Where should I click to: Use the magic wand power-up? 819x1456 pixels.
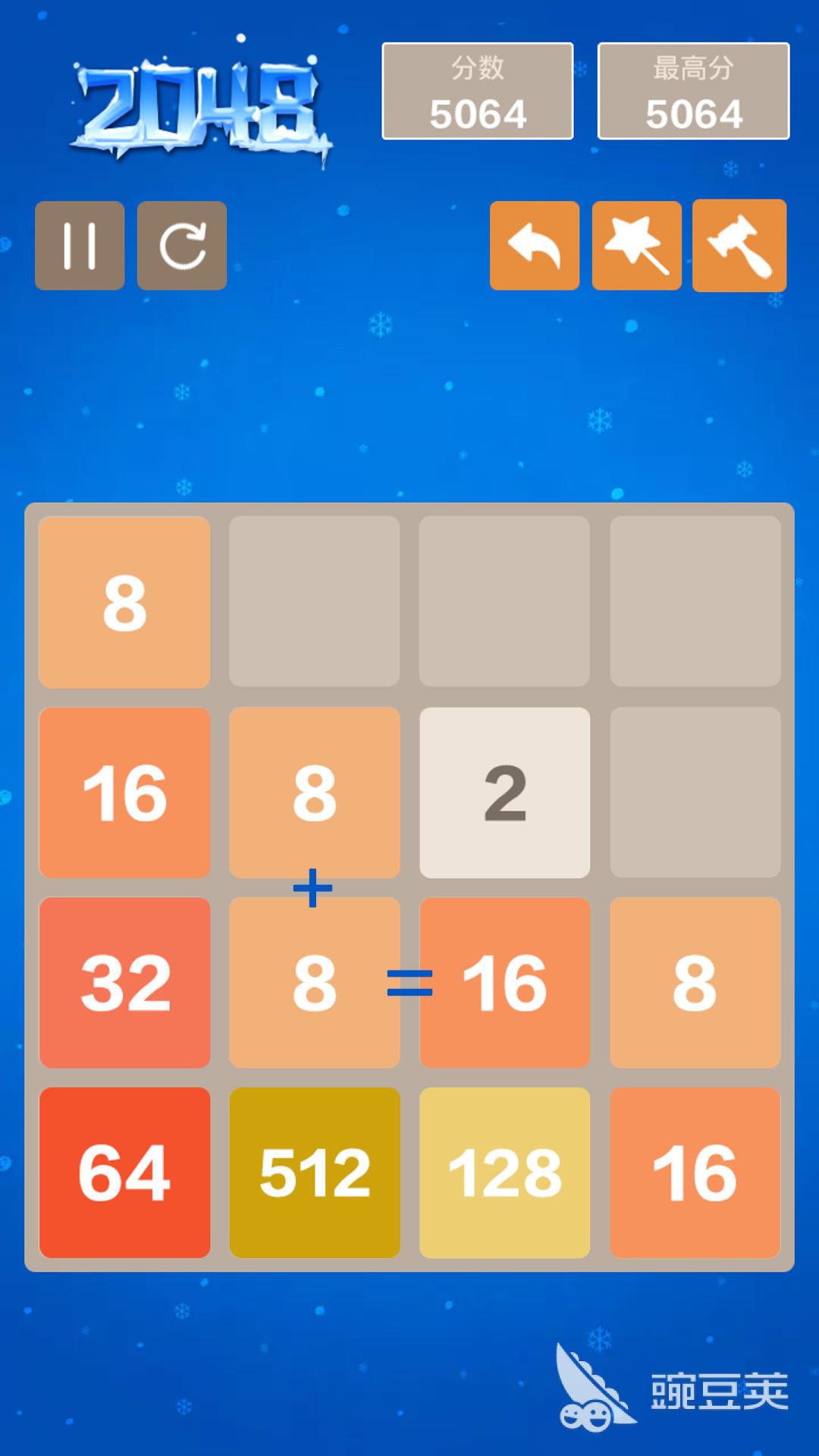coord(636,246)
